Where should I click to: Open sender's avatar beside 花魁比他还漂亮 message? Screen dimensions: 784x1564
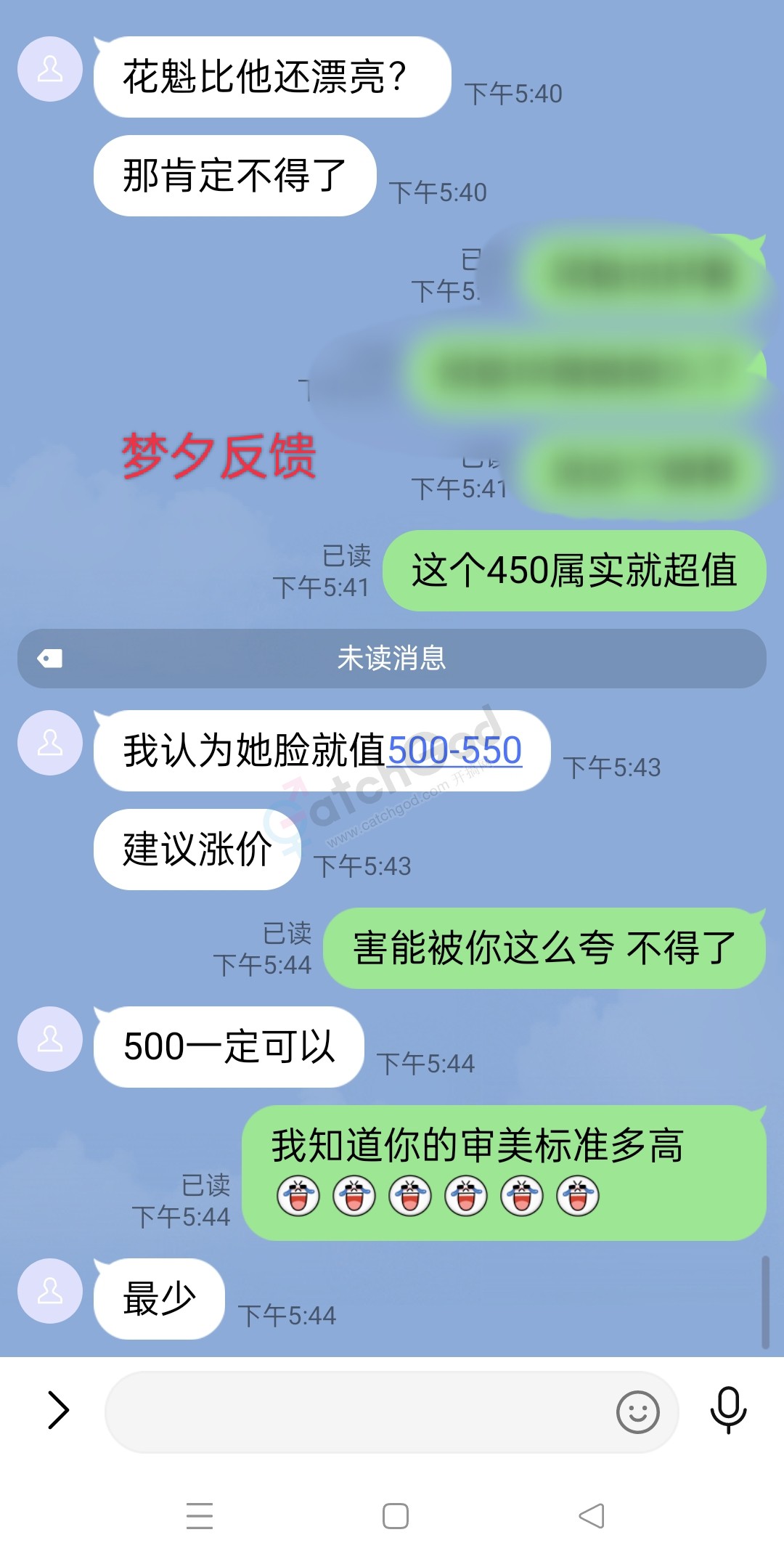point(50,70)
